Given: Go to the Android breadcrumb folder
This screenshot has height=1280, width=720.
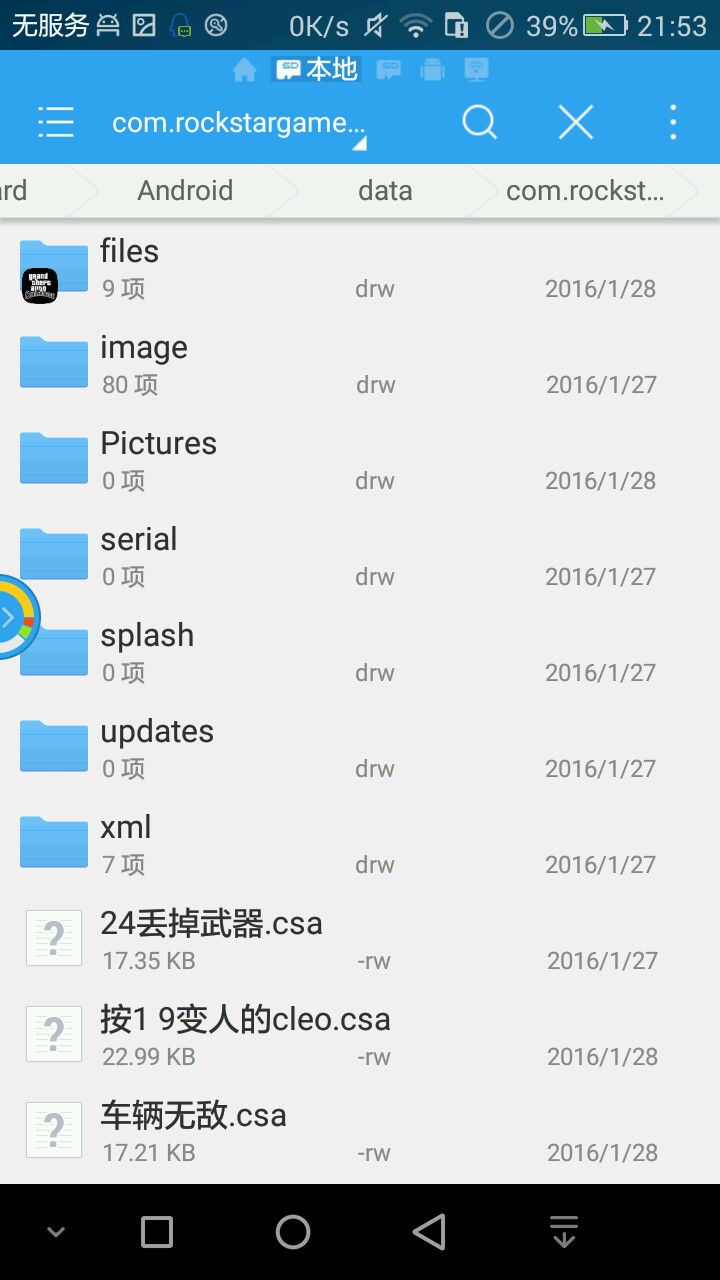Looking at the screenshot, I should (x=185, y=191).
